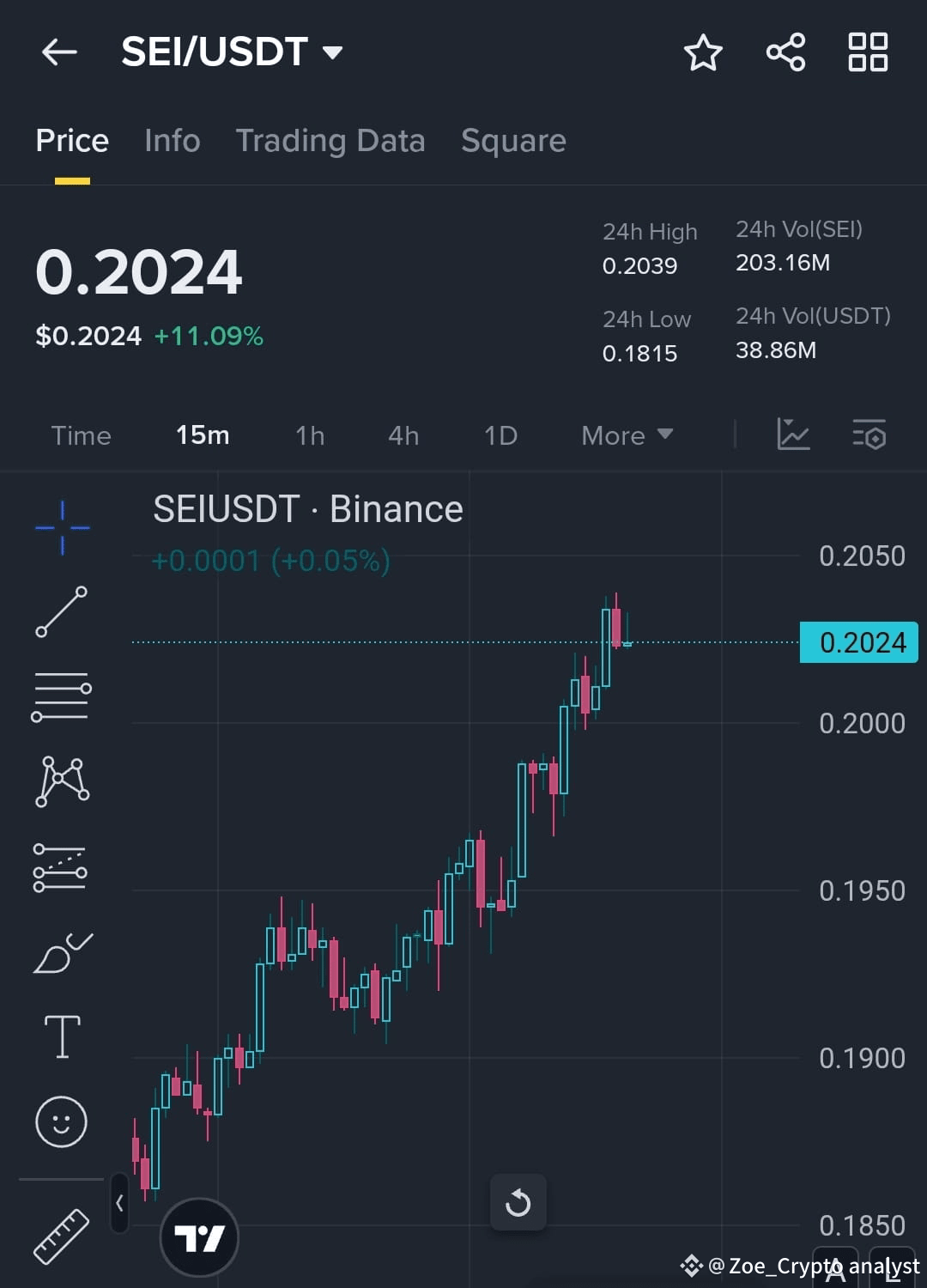Select the crosshair cursor tool
Screen dimensions: 927x1288
(x=61, y=526)
